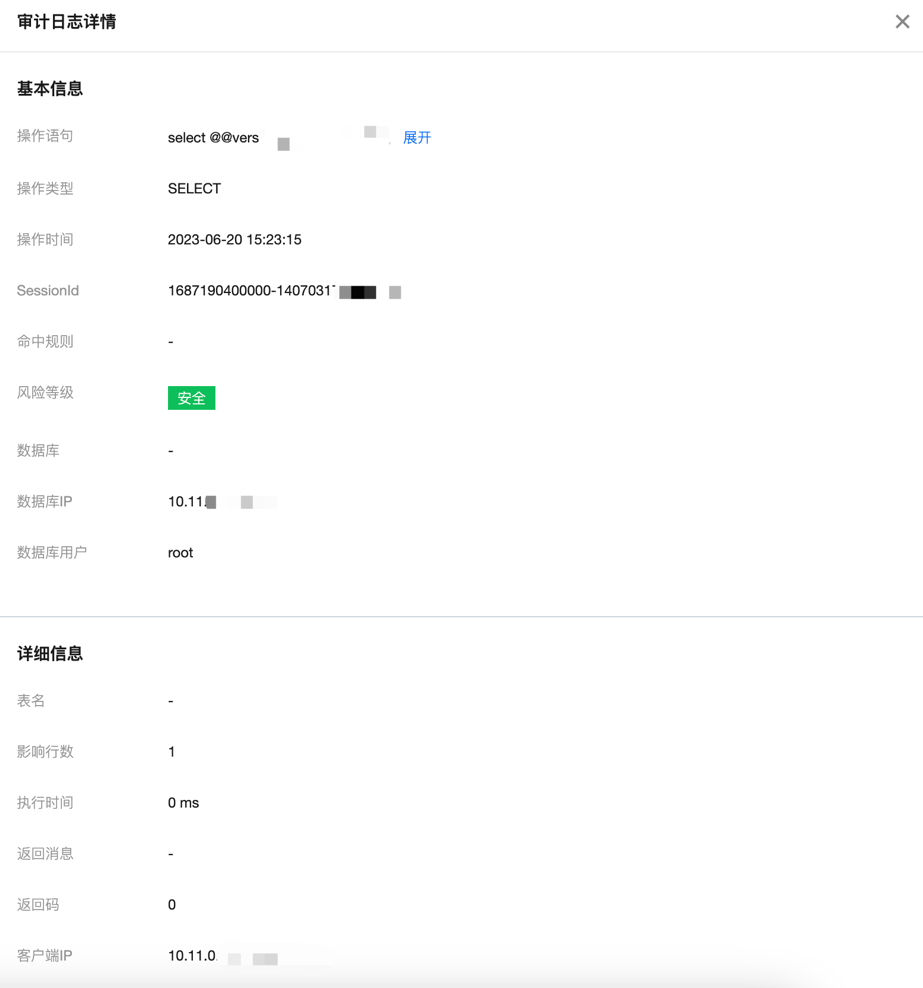The width and height of the screenshot is (923, 988).
Task: Expand the full operation statement via 展开
Action: pyautogui.click(x=417, y=138)
